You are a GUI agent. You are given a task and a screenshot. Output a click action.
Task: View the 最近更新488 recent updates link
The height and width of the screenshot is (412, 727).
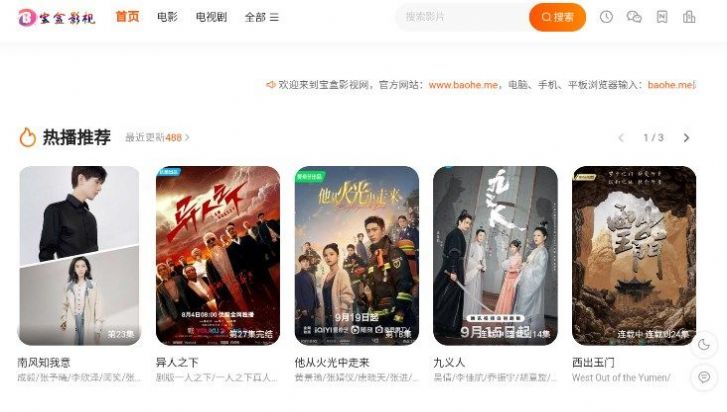[x=157, y=137]
